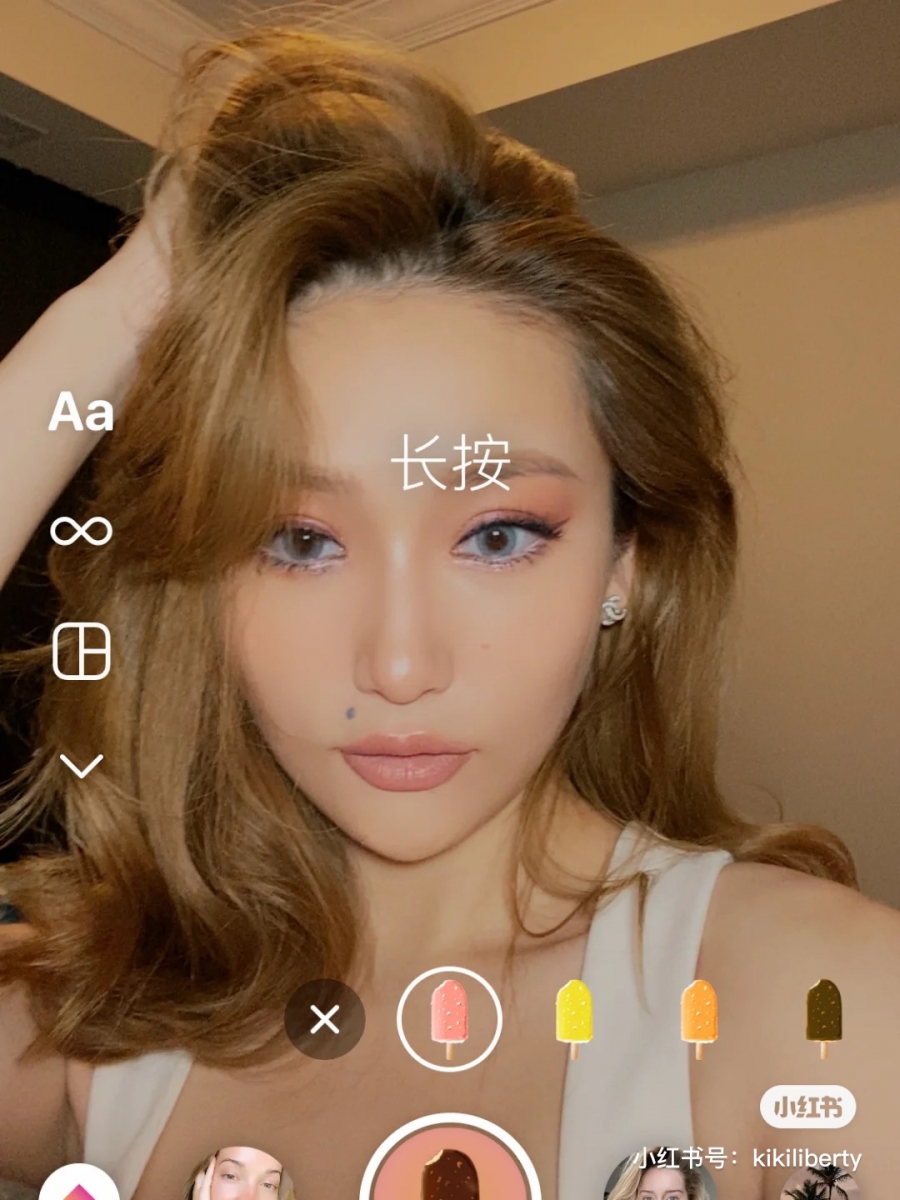Choose the pink popsicle effect variant
Screen dimensions: 900x1200
click(449, 1019)
